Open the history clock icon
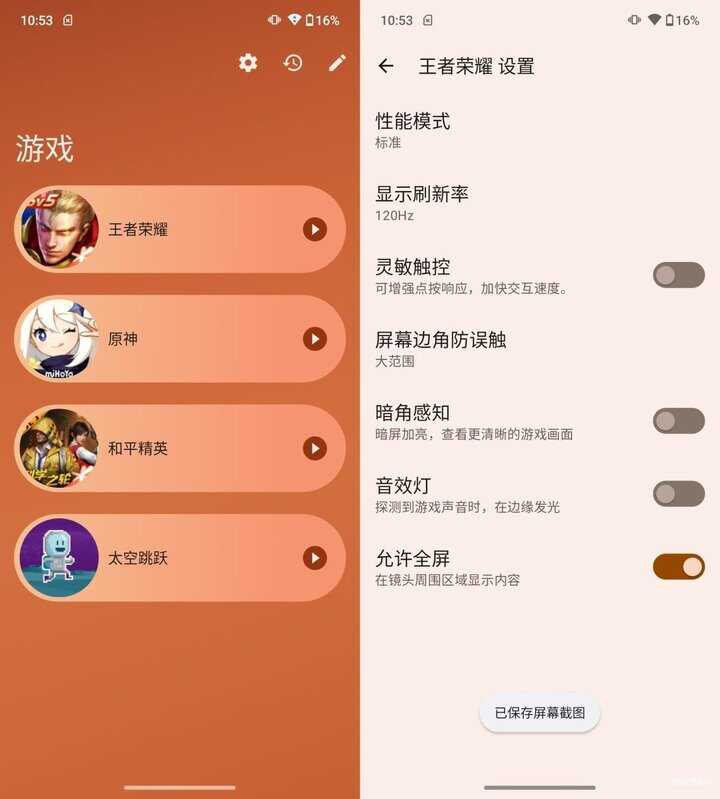Viewport: 720px width, 799px height. click(293, 63)
